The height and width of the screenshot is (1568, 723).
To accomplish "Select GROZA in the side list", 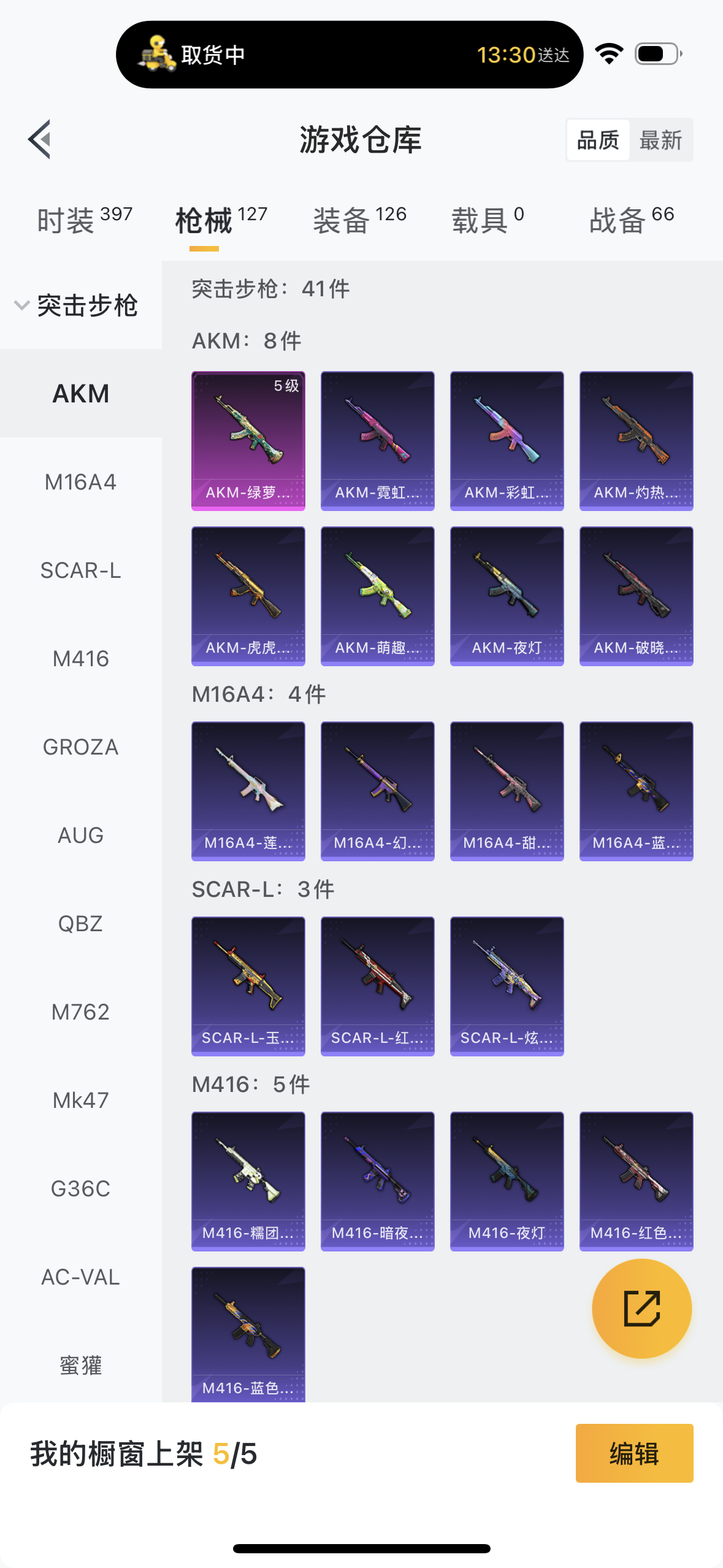I will point(80,747).
